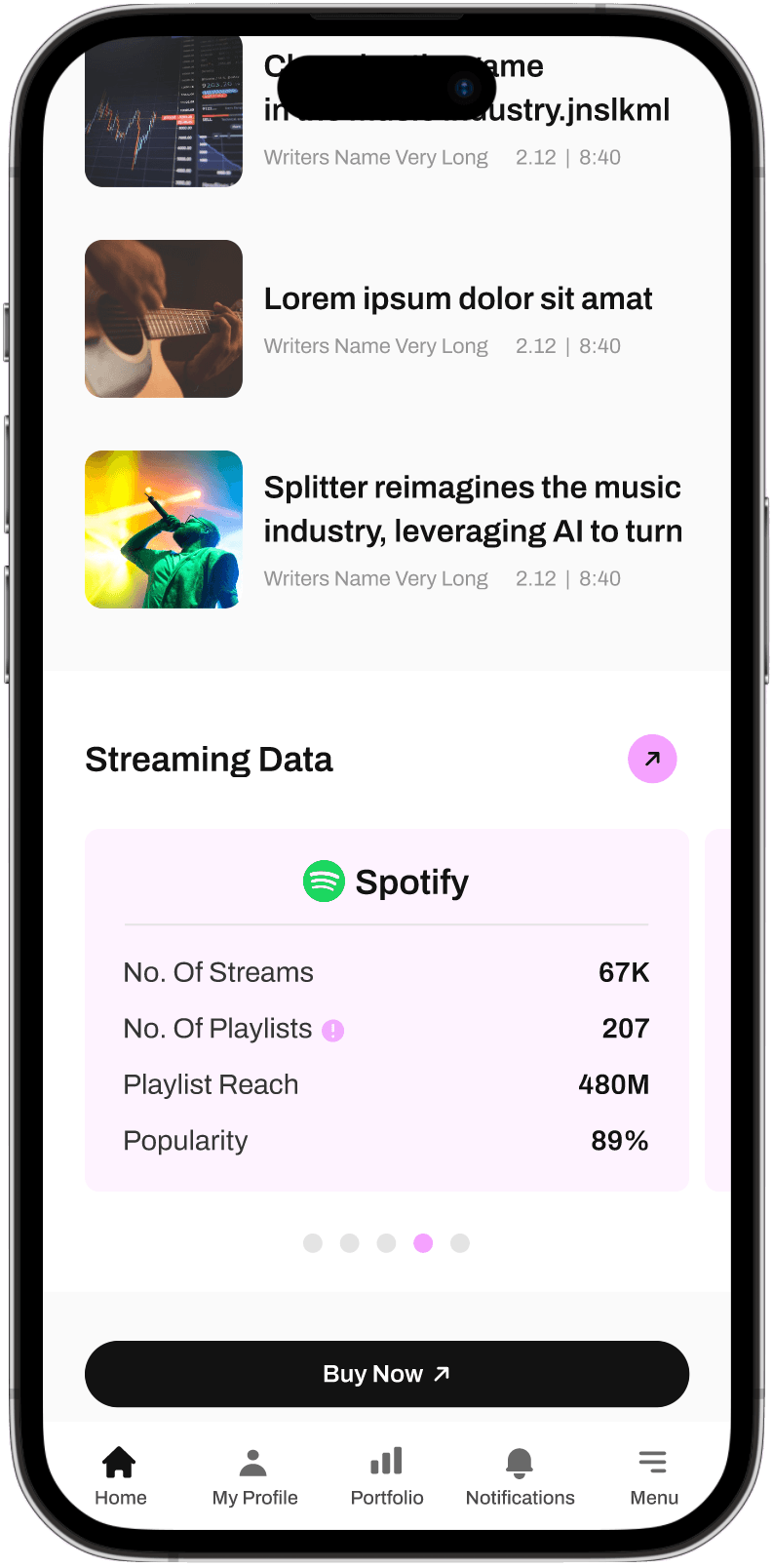
Task: Open the Splitter reimagines the music industry article
Action: [473, 509]
